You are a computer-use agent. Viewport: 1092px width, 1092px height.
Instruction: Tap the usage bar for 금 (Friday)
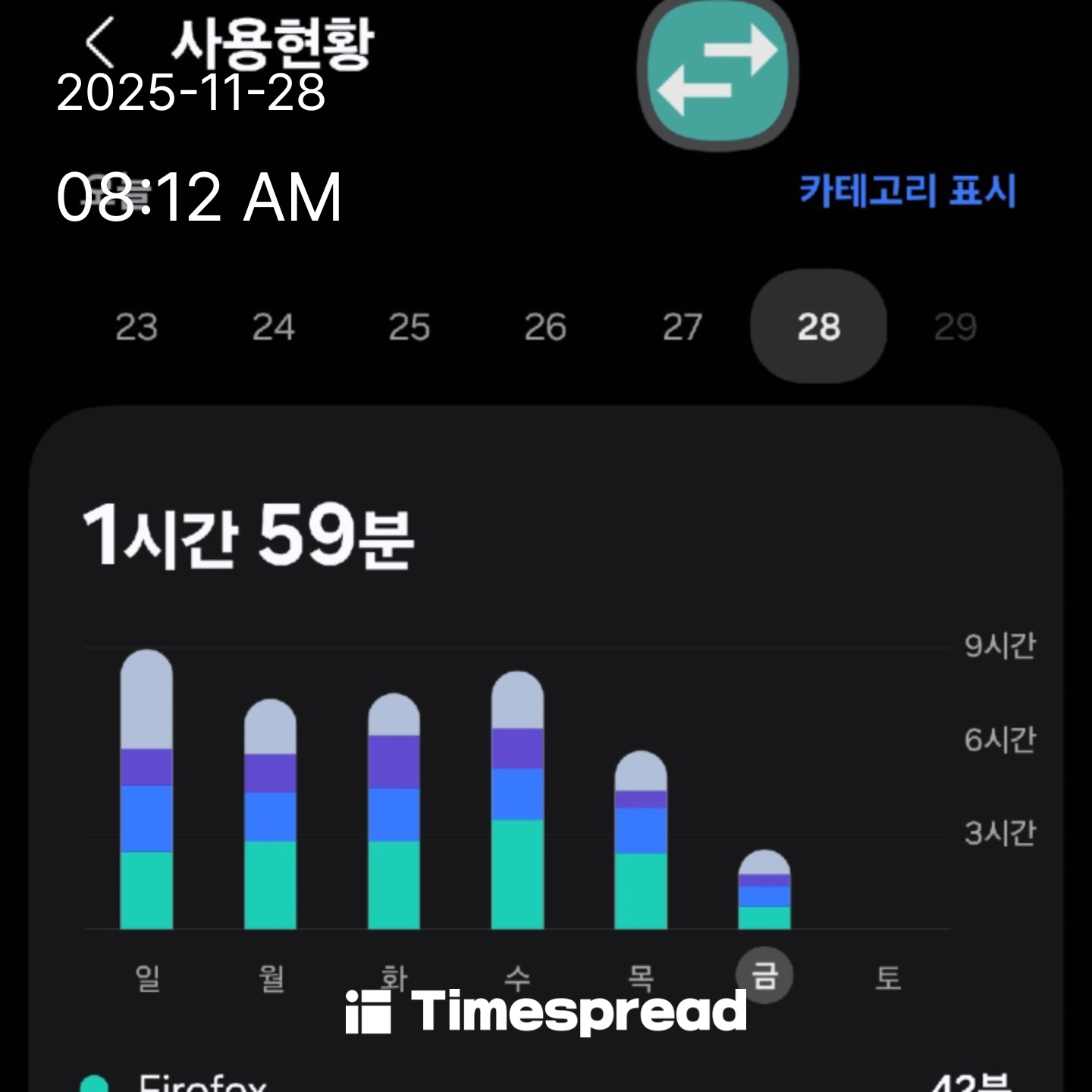pos(764,890)
